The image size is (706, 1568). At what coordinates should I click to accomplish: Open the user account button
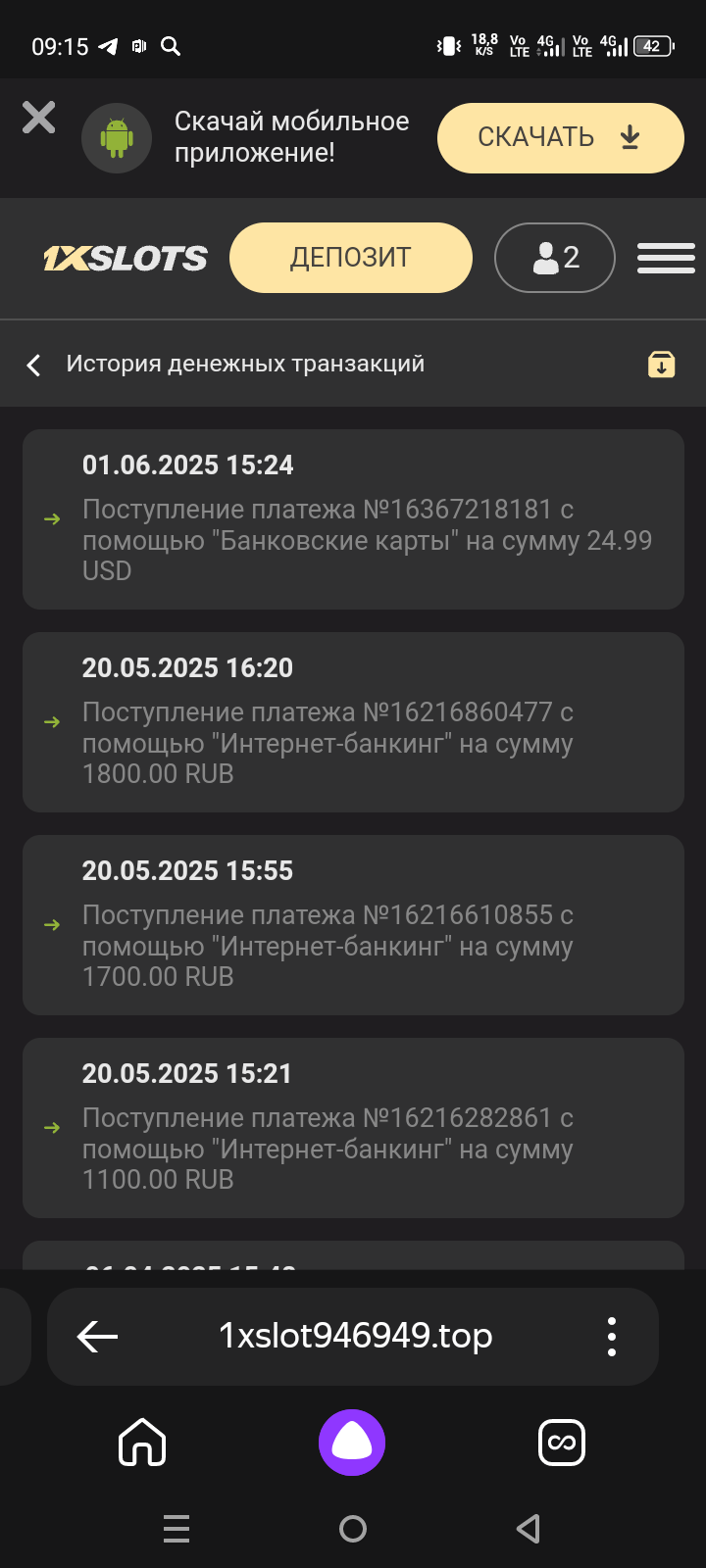[x=555, y=258]
